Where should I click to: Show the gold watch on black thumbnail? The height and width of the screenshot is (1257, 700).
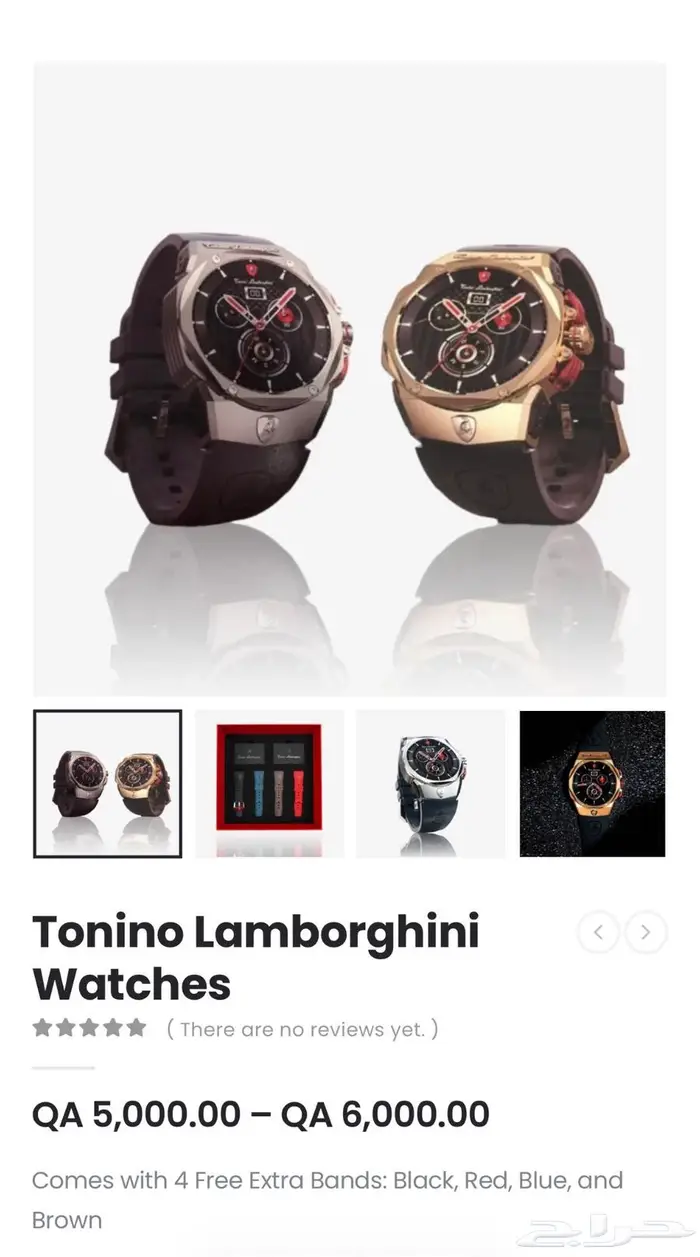point(592,784)
